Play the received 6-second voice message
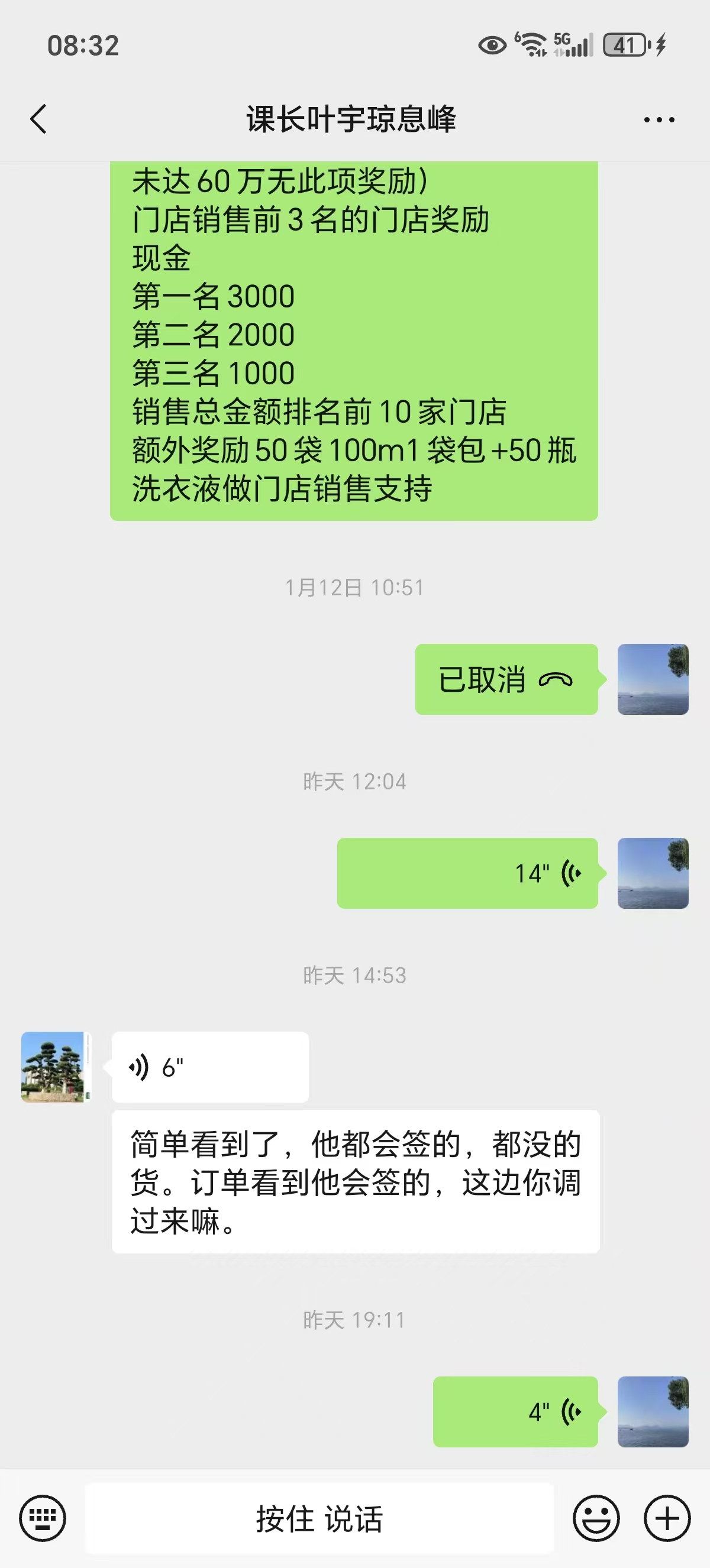This screenshot has height=1568, width=710. point(209,1067)
